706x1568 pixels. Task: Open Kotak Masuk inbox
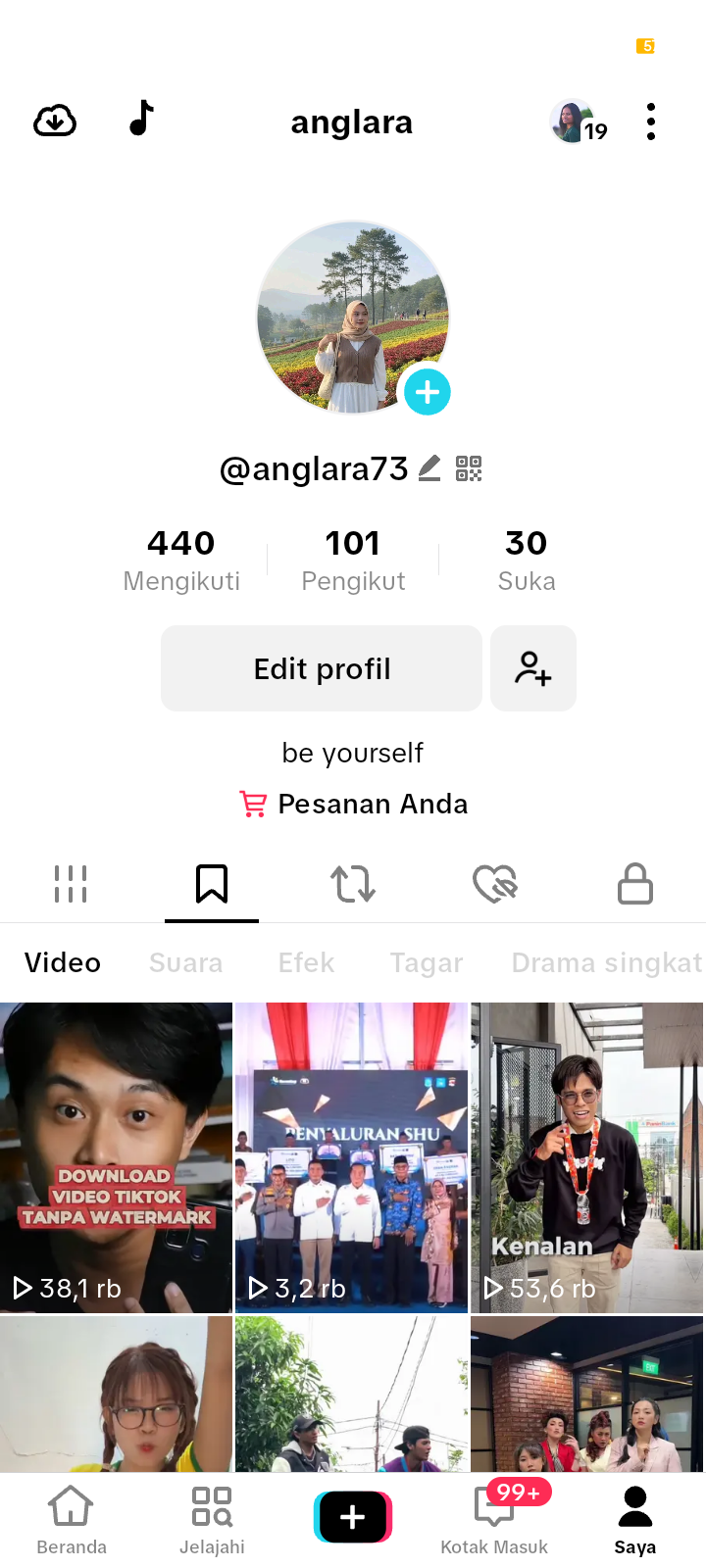tap(494, 1519)
